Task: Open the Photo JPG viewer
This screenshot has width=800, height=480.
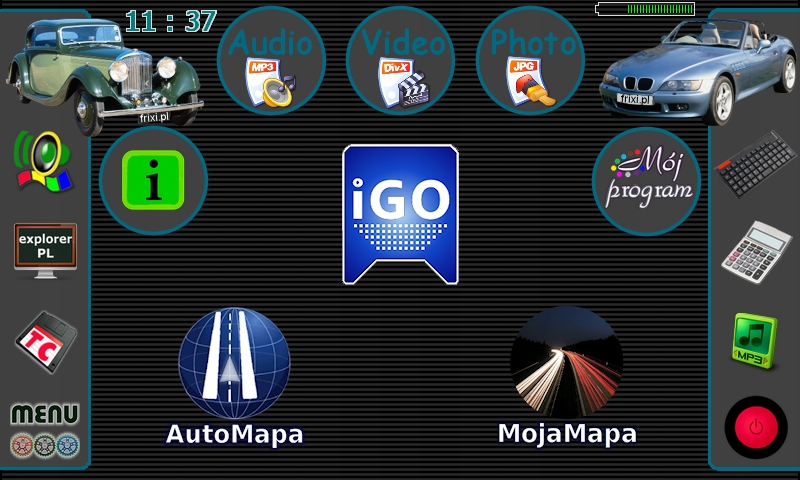Action: 530,60
